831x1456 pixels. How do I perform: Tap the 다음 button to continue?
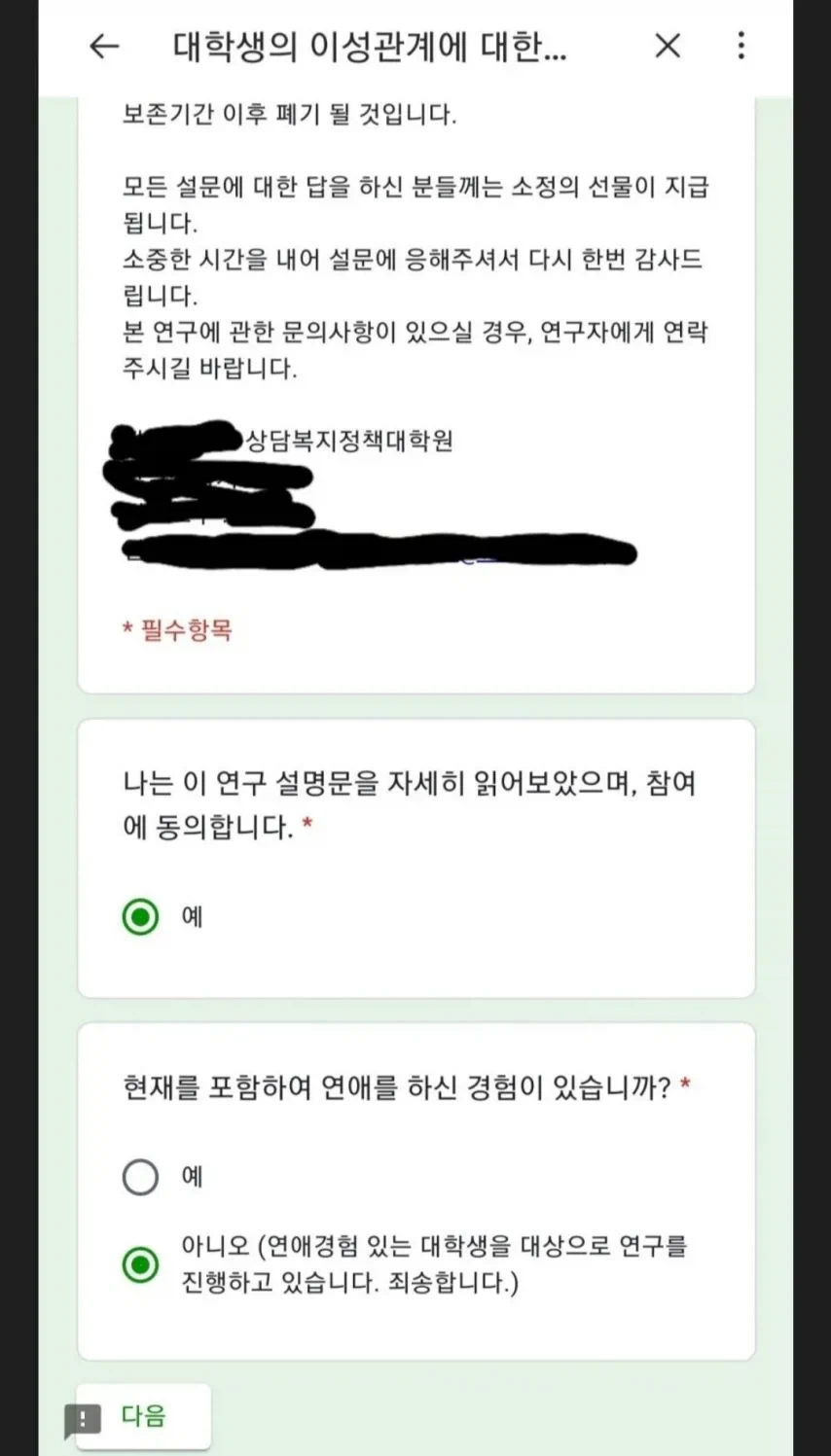tap(143, 1418)
